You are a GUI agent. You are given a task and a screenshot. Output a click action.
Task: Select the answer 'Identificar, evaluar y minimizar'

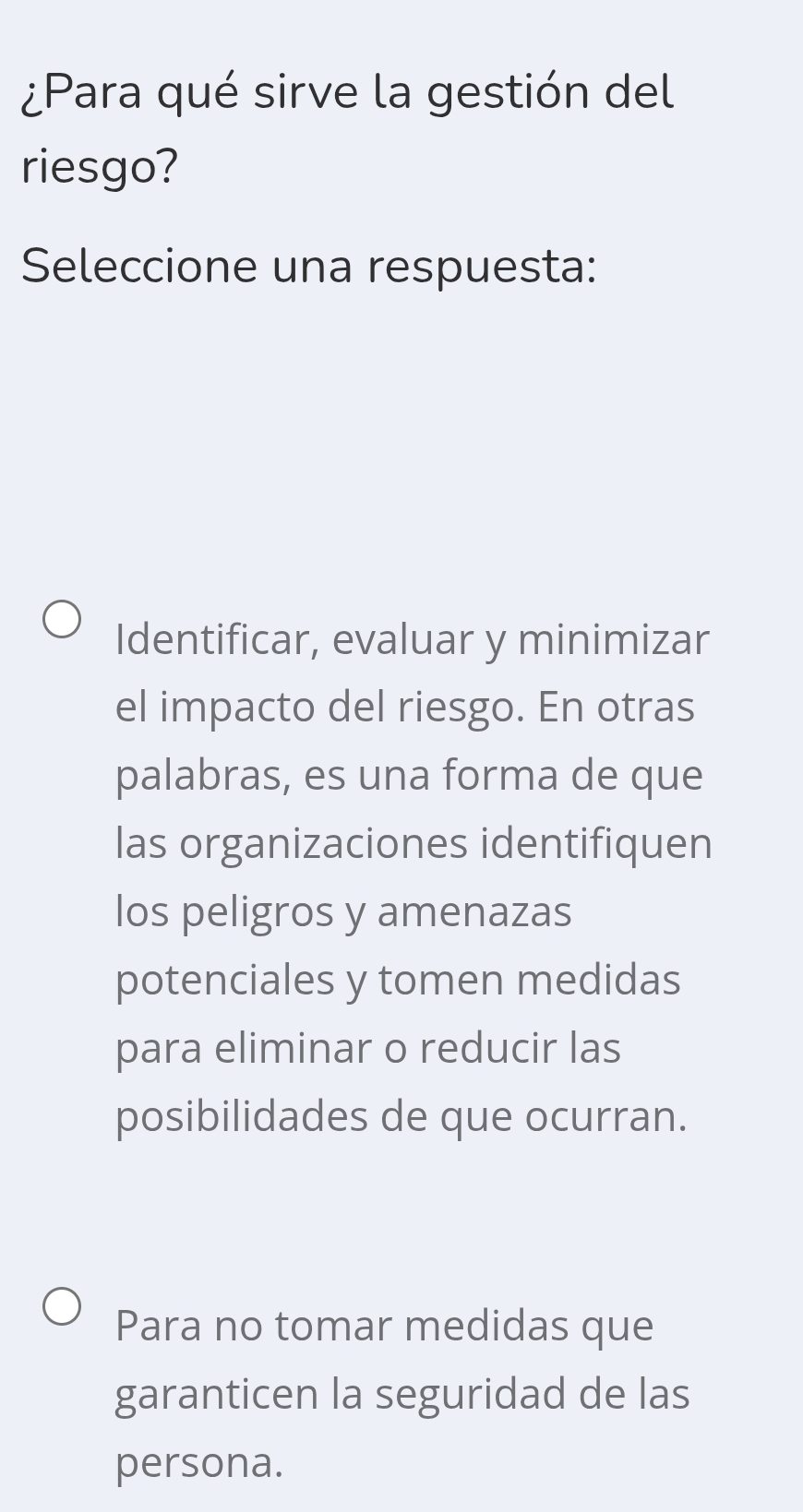[x=62, y=622]
